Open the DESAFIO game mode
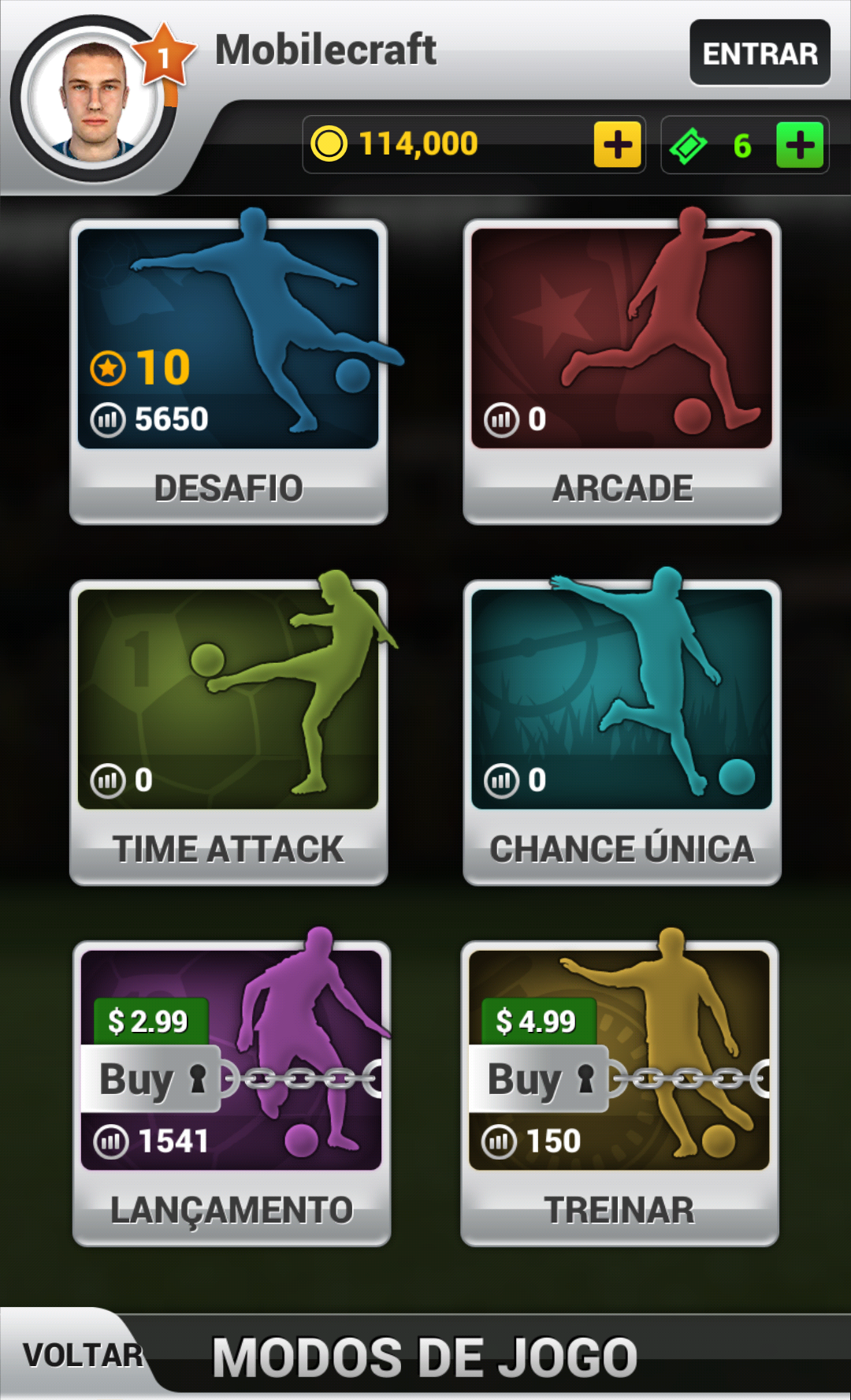851x1400 pixels. coord(229,370)
